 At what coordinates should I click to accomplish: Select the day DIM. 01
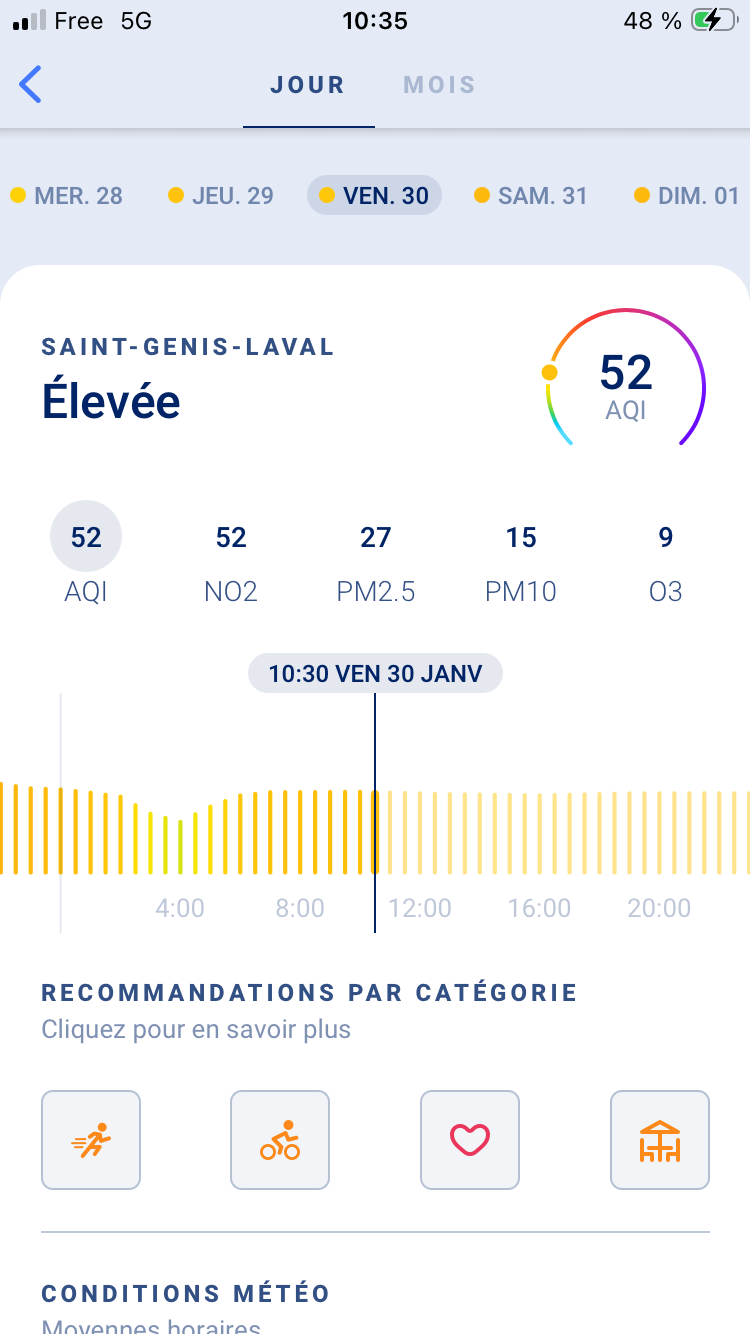(x=687, y=195)
